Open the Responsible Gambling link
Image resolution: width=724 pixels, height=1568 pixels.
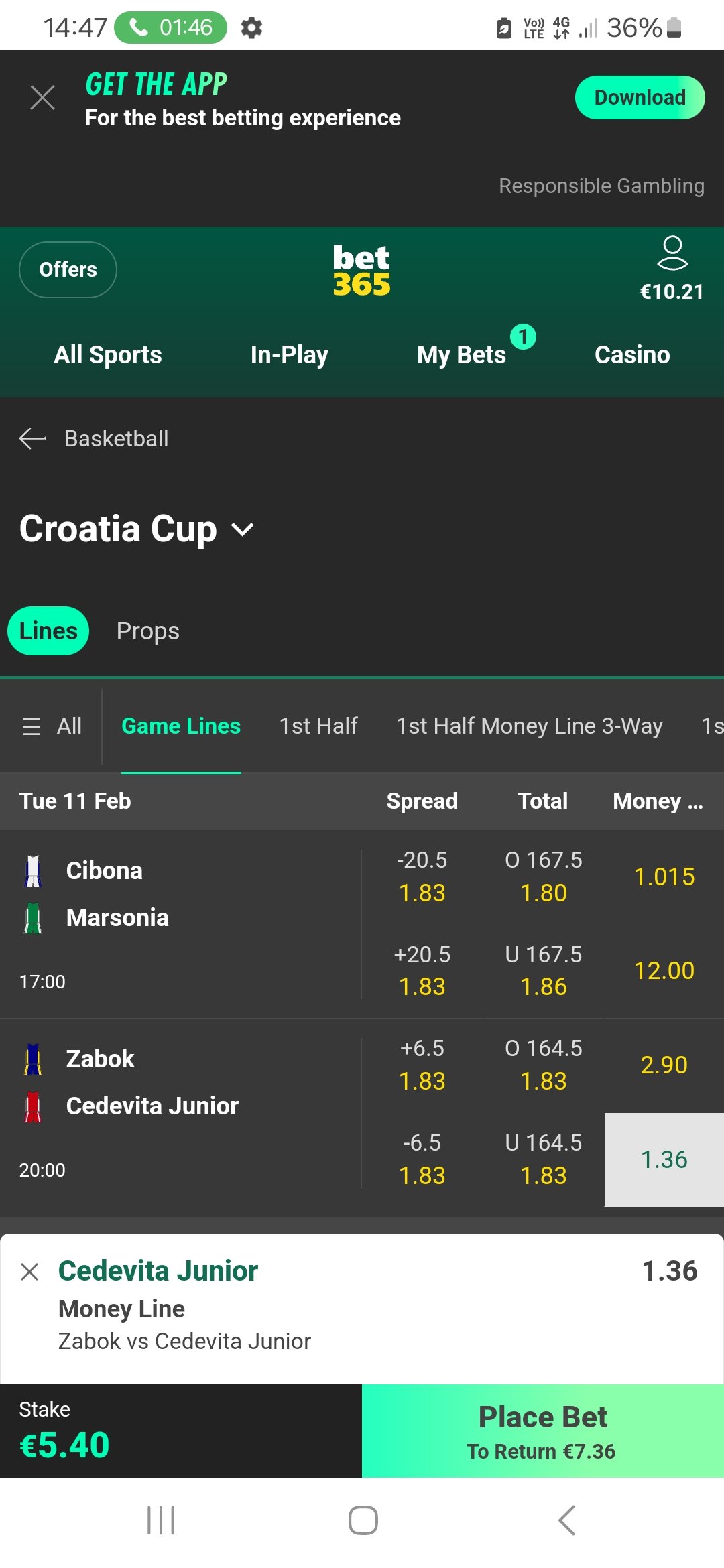(601, 186)
